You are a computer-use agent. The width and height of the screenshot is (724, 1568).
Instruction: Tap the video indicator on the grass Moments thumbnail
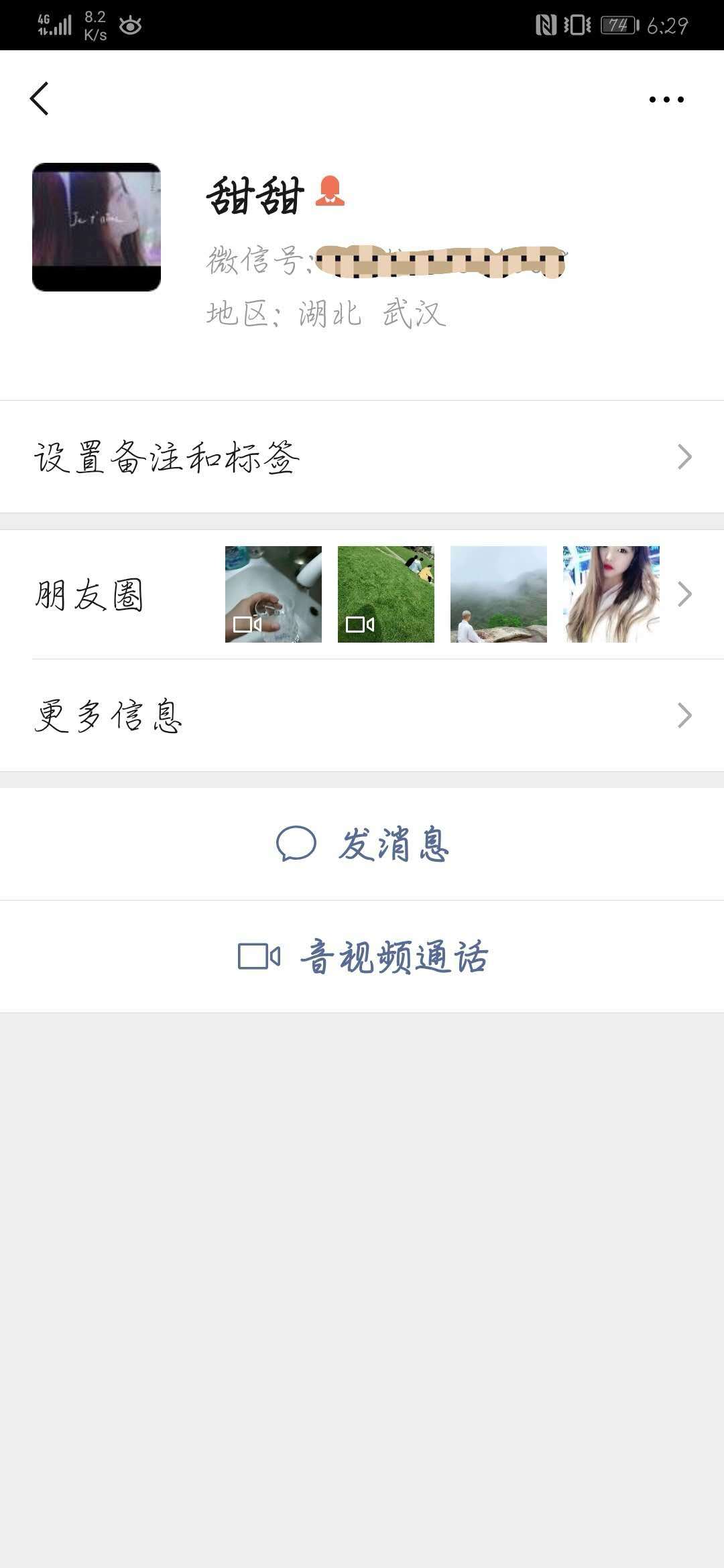tap(359, 625)
